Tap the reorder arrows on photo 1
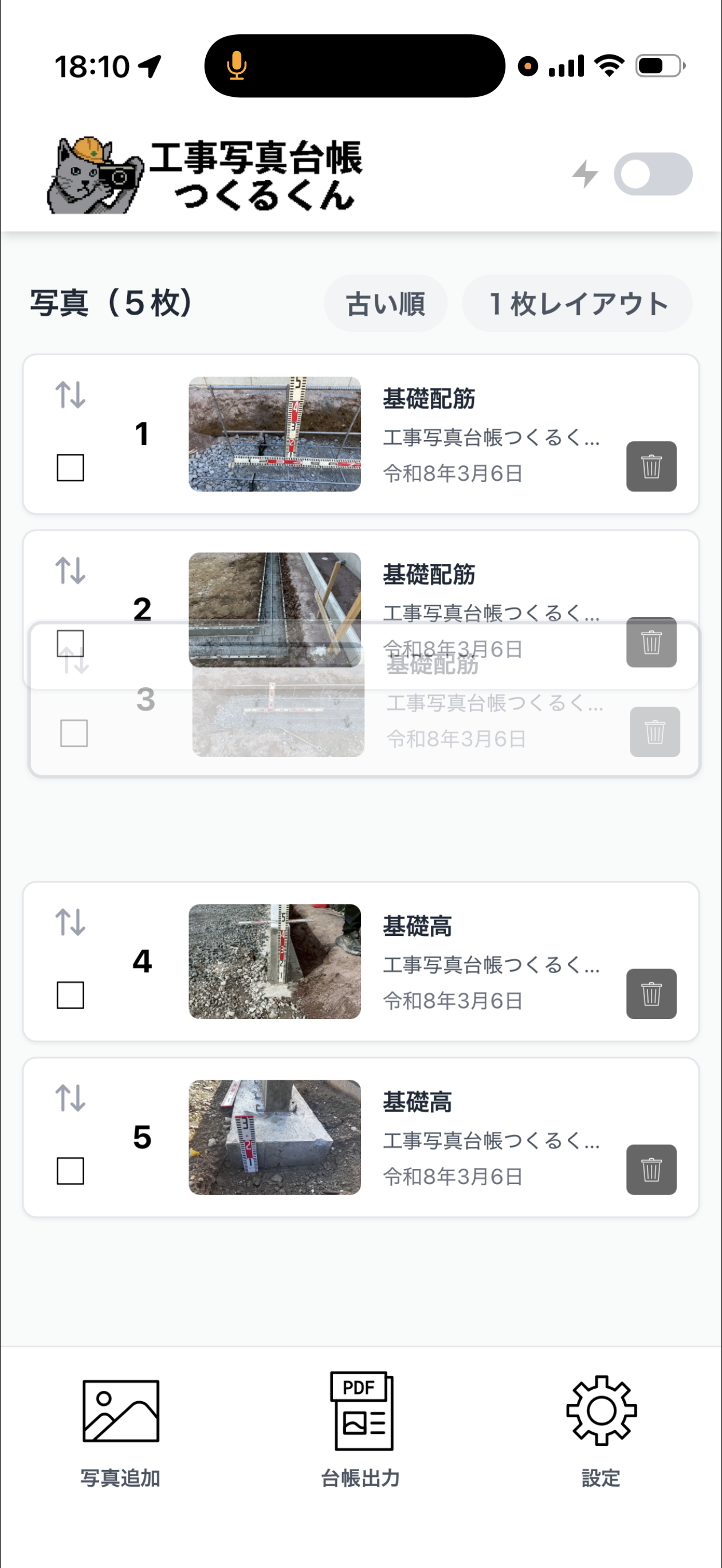 click(x=70, y=396)
